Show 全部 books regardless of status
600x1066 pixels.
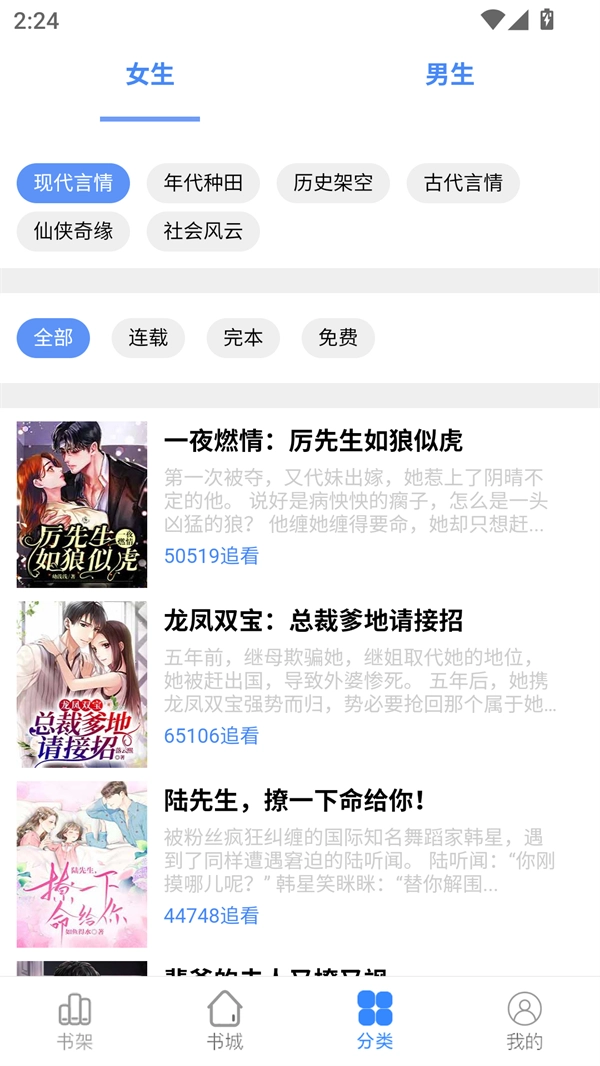pyautogui.click(x=53, y=338)
